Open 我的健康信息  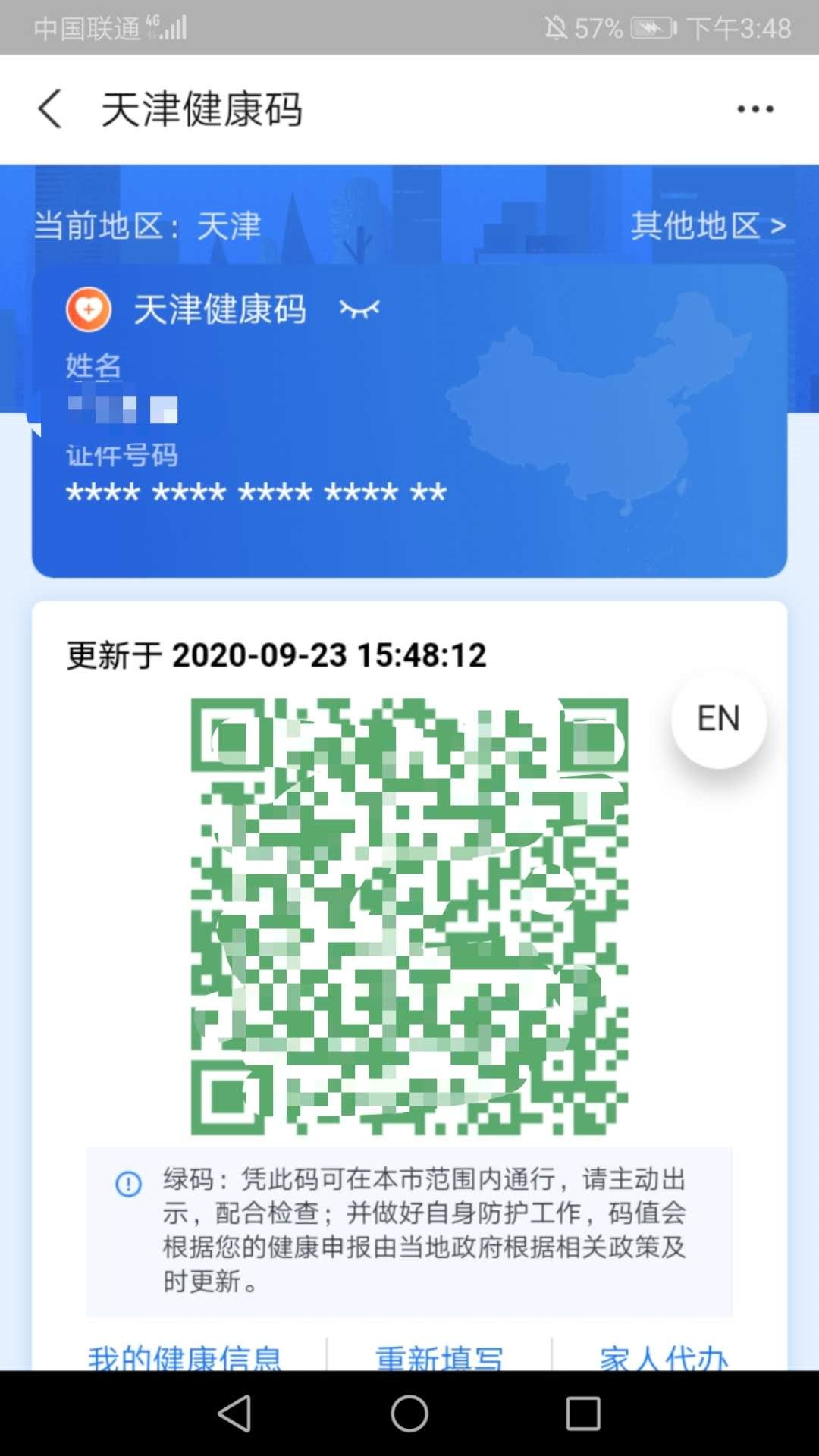click(184, 1356)
